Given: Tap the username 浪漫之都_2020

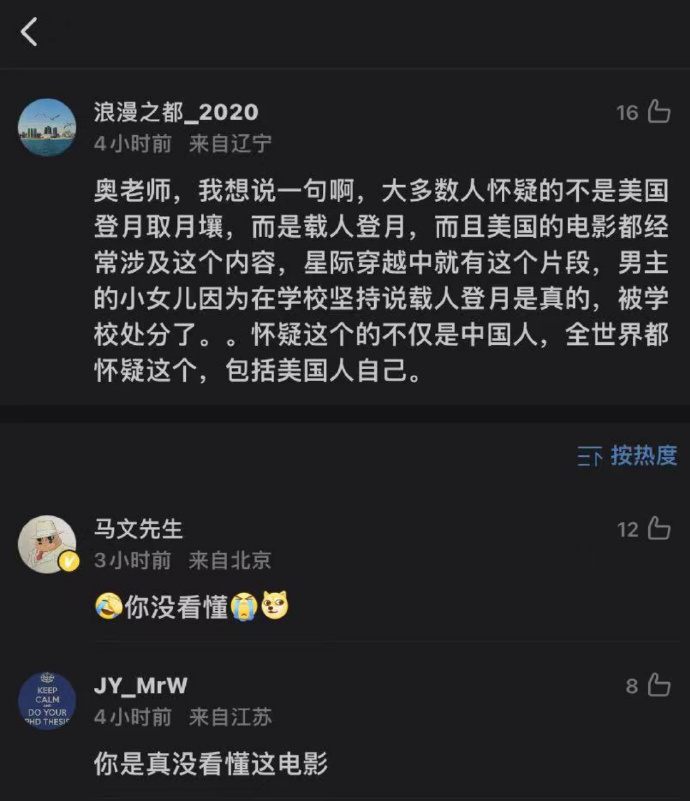Looking at the screenshot, I should [x=175, y=112].
